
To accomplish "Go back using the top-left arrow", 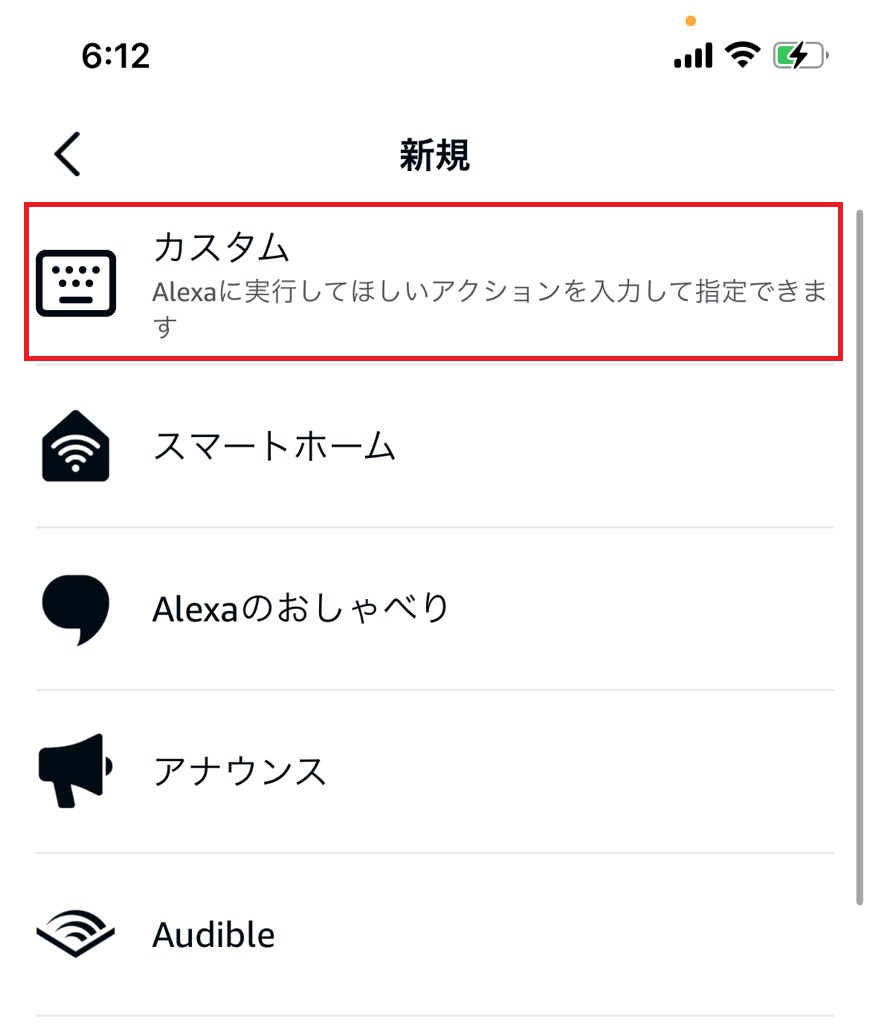I will (68, 155).
